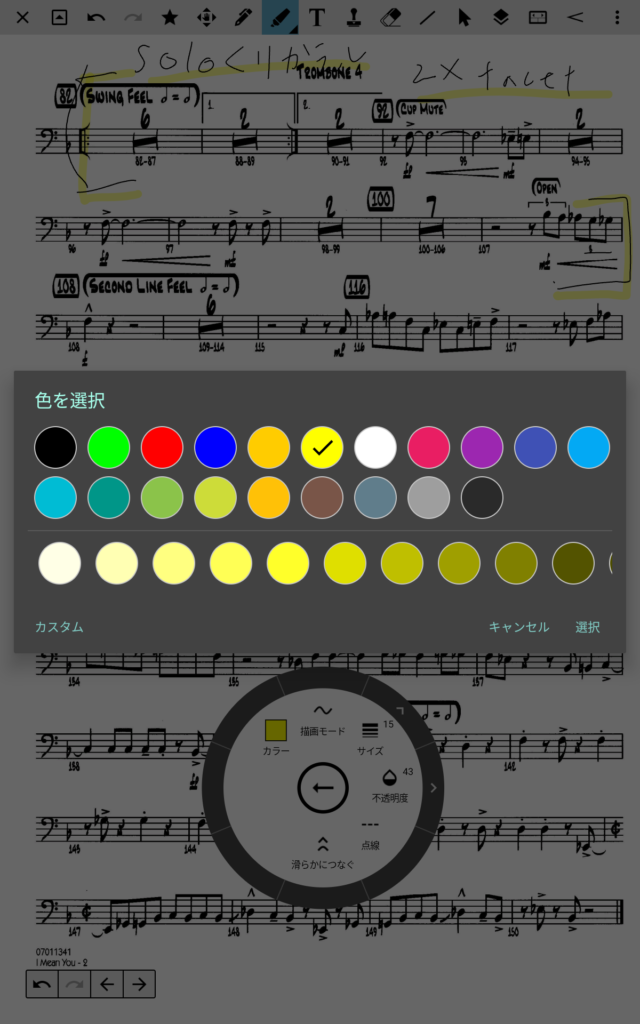The image size is (640, 1024).
Task: Tap キャンセル to cancel color selection
Action: 518,627
